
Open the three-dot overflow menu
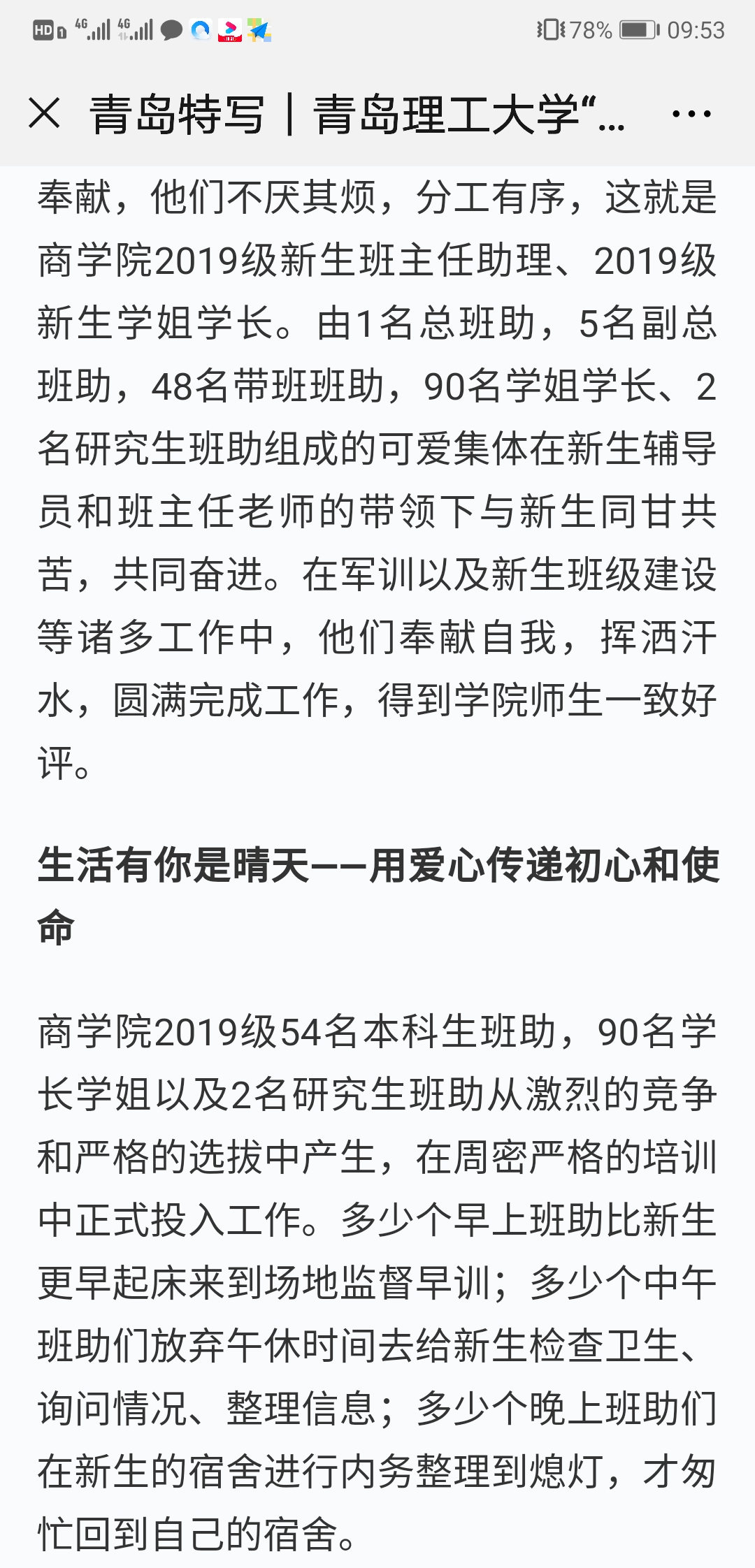(691, 113)
